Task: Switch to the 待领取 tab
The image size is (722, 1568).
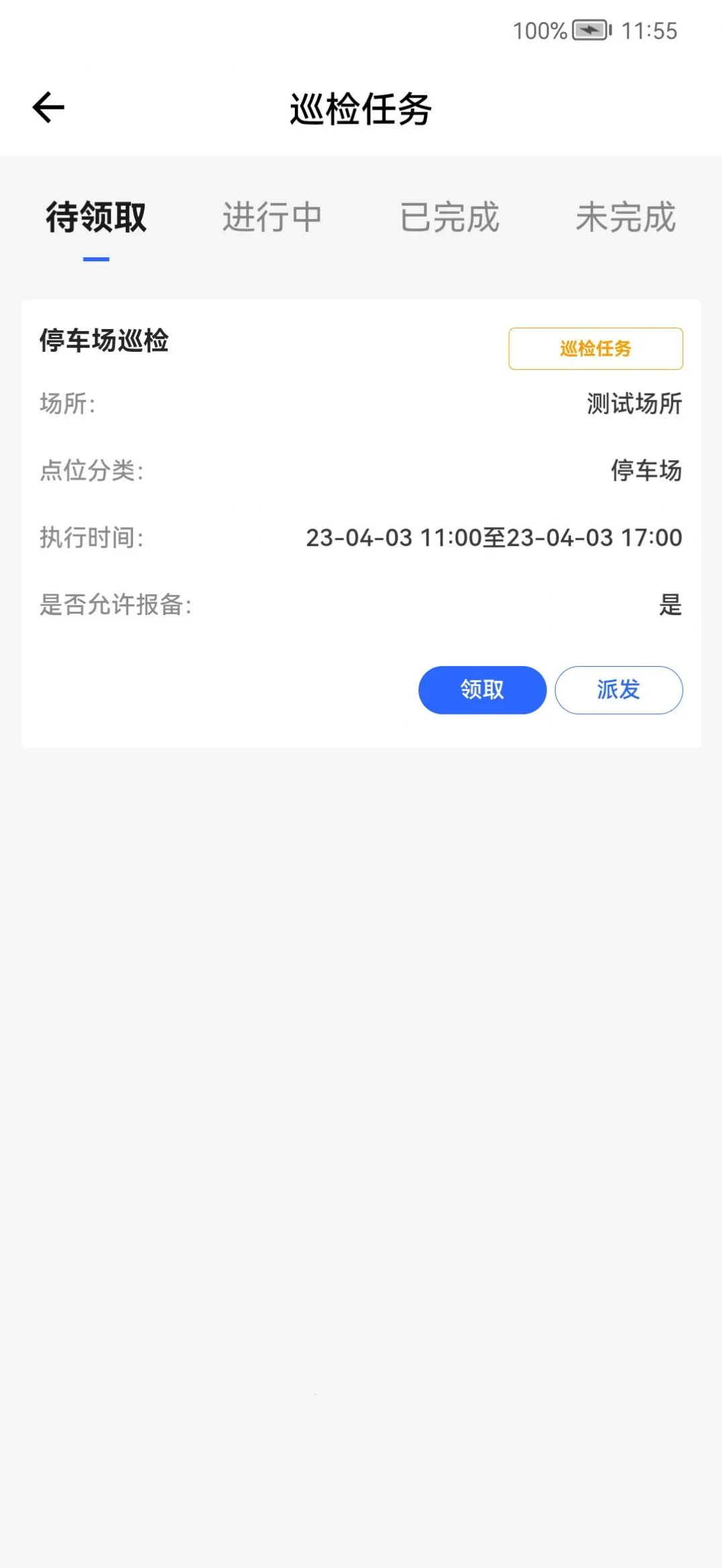Action: (95, 218)
